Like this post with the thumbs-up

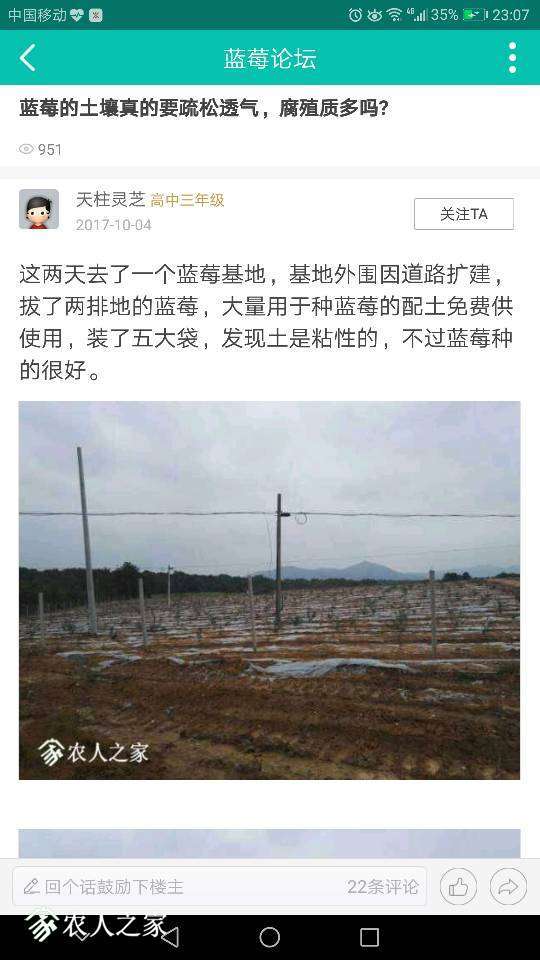pos(458,887)
